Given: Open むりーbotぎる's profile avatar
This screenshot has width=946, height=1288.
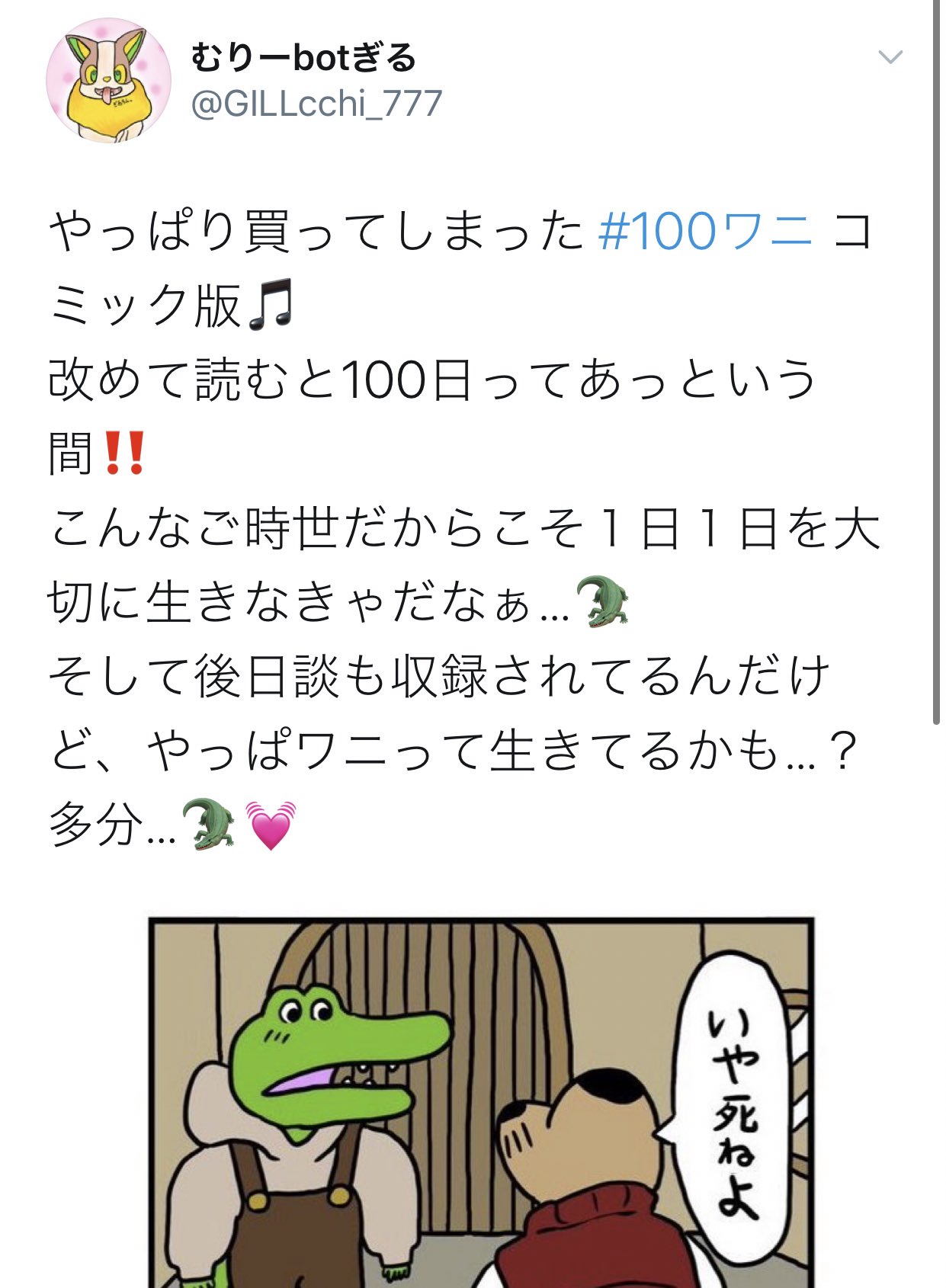Looking at the screenshot, I should coord(108,81).
